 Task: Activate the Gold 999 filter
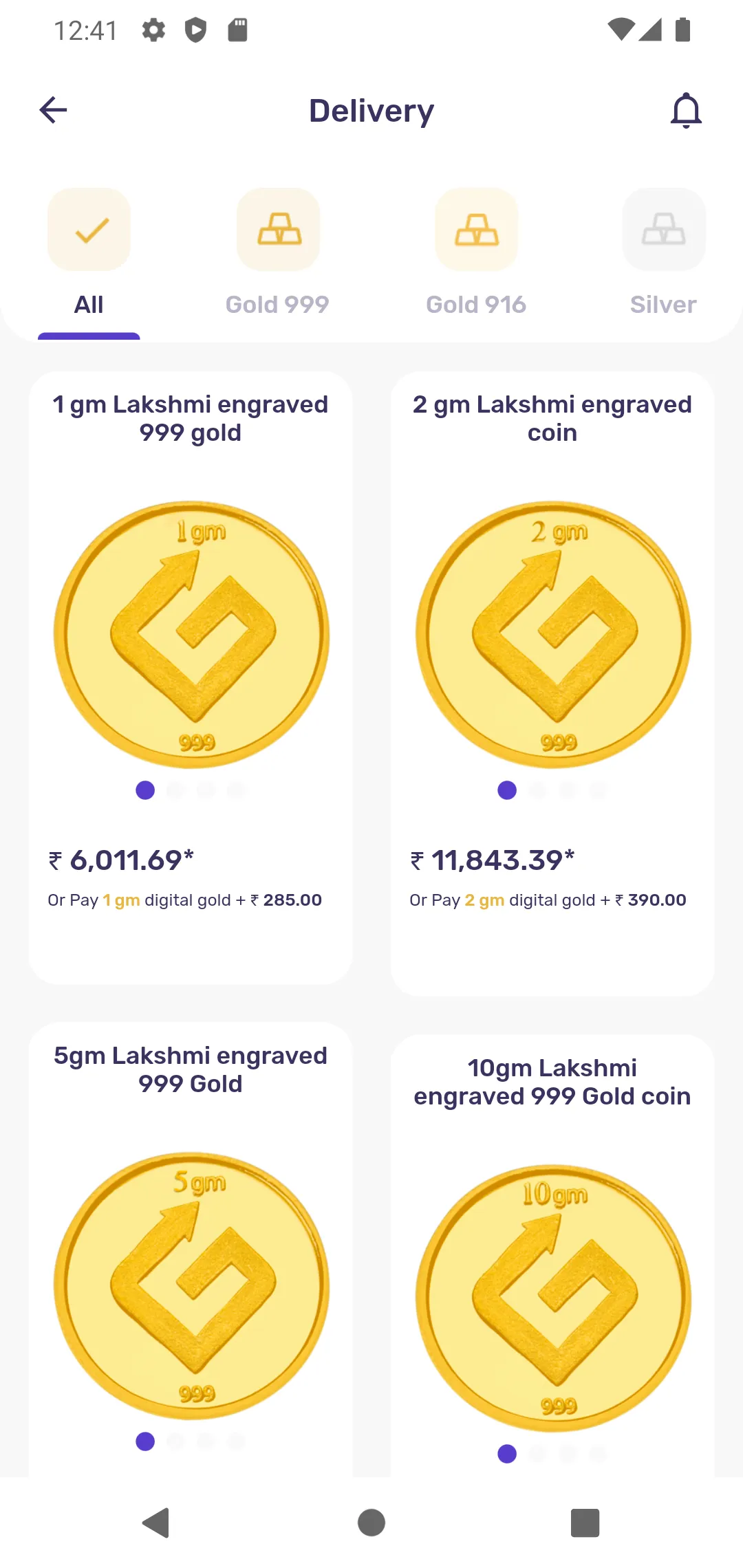(277, 304)
